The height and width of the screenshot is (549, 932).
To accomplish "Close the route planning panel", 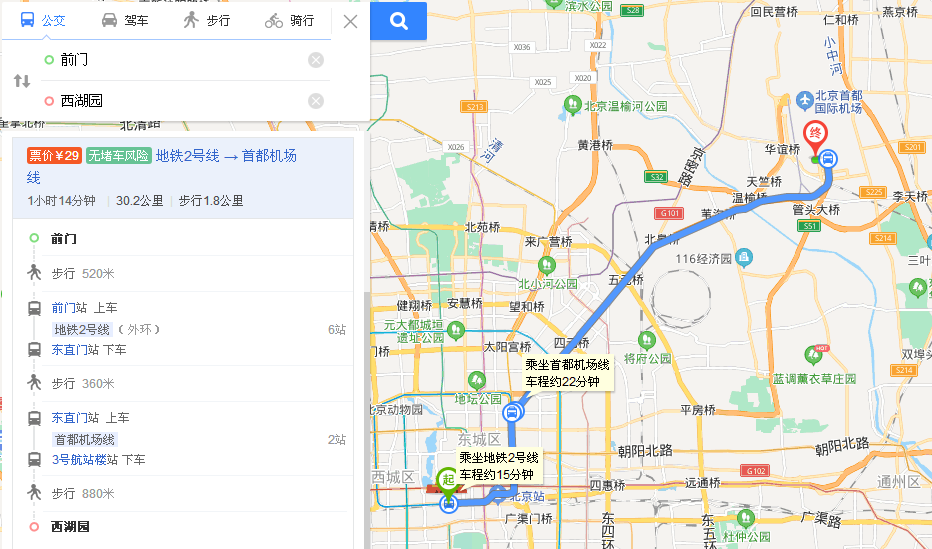I will pyautogui.click(x=350, y=21).
